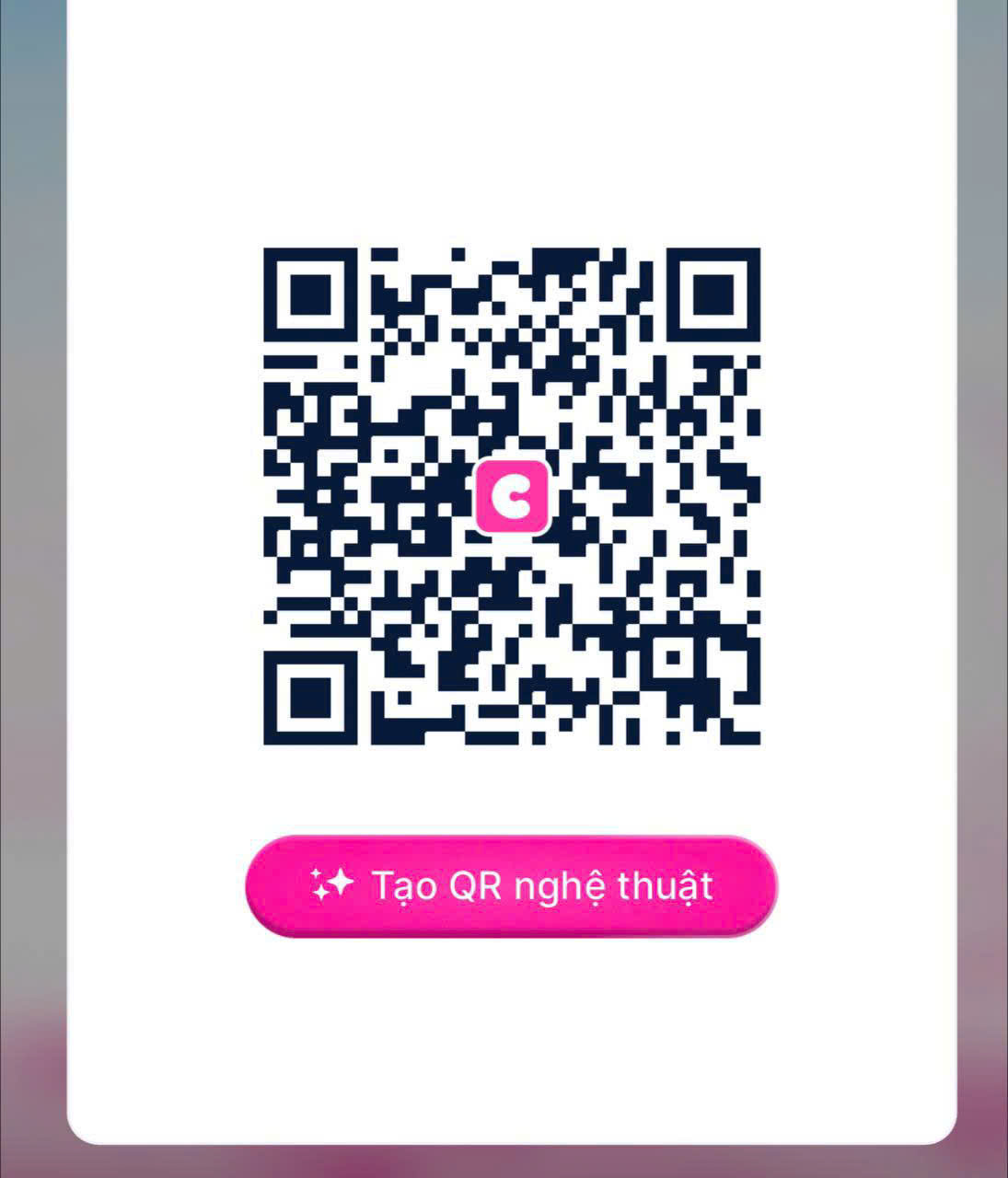Tap the Tạo QR nghệ thuật button
Image resolution: width=1008 pixels, height=1178 pixels.
pos(511,885)
